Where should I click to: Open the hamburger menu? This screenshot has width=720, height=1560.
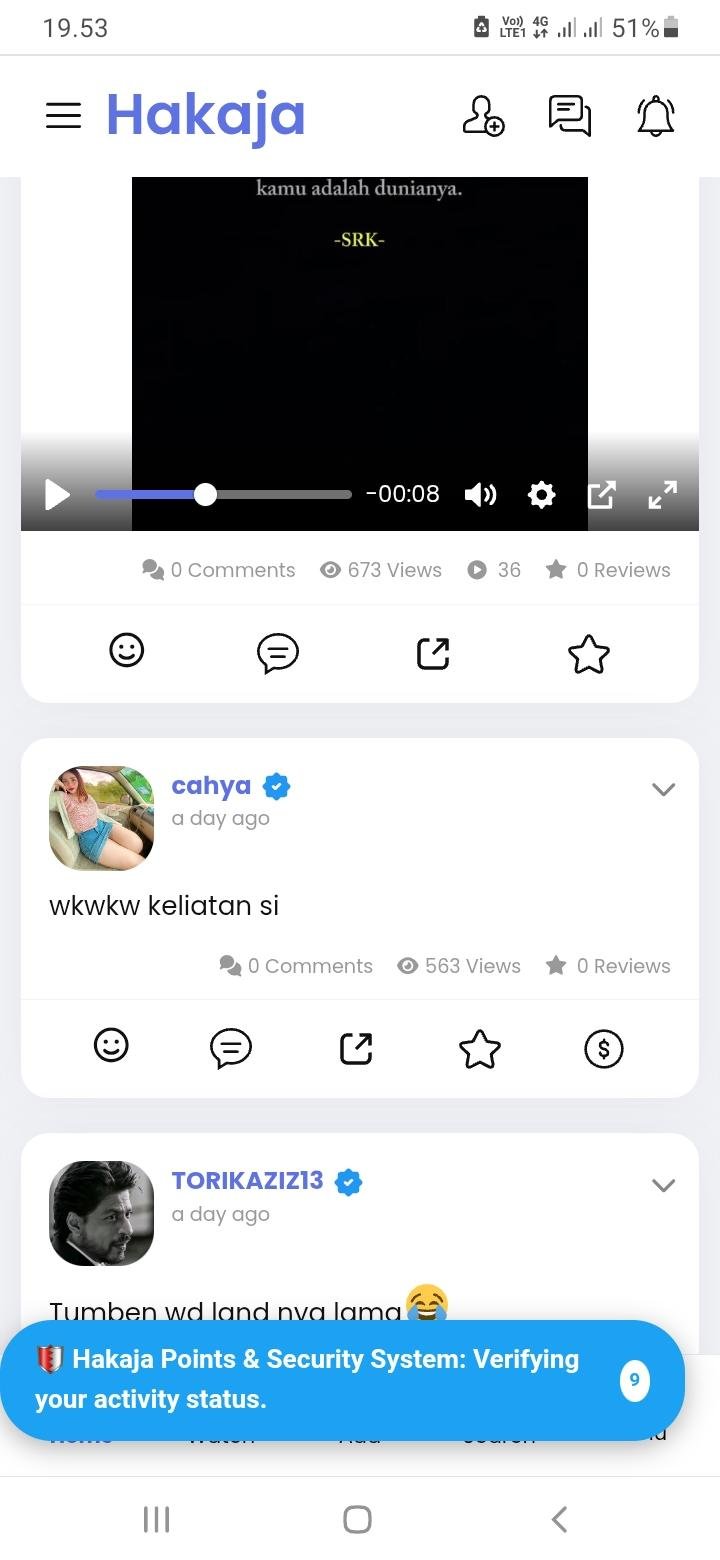pyautogui.click(x=63, y=116)
